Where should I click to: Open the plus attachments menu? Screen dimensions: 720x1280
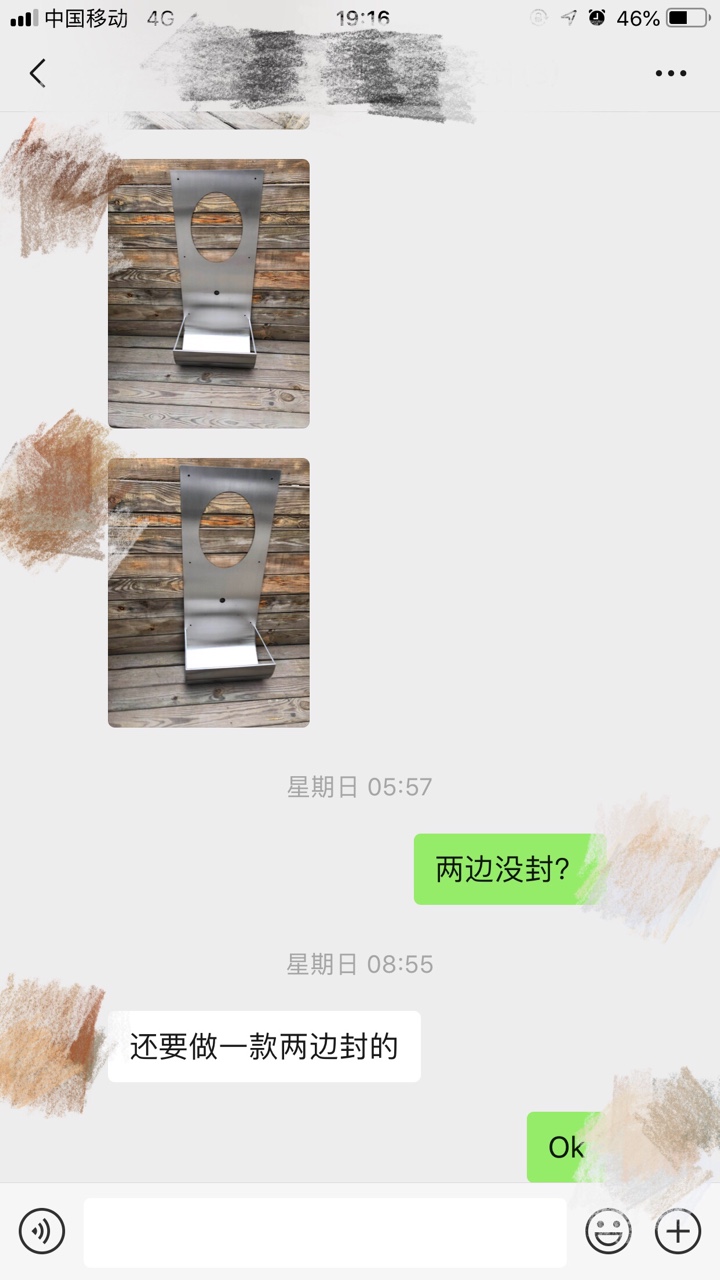pyautogui.click(x=677, y=1231)
